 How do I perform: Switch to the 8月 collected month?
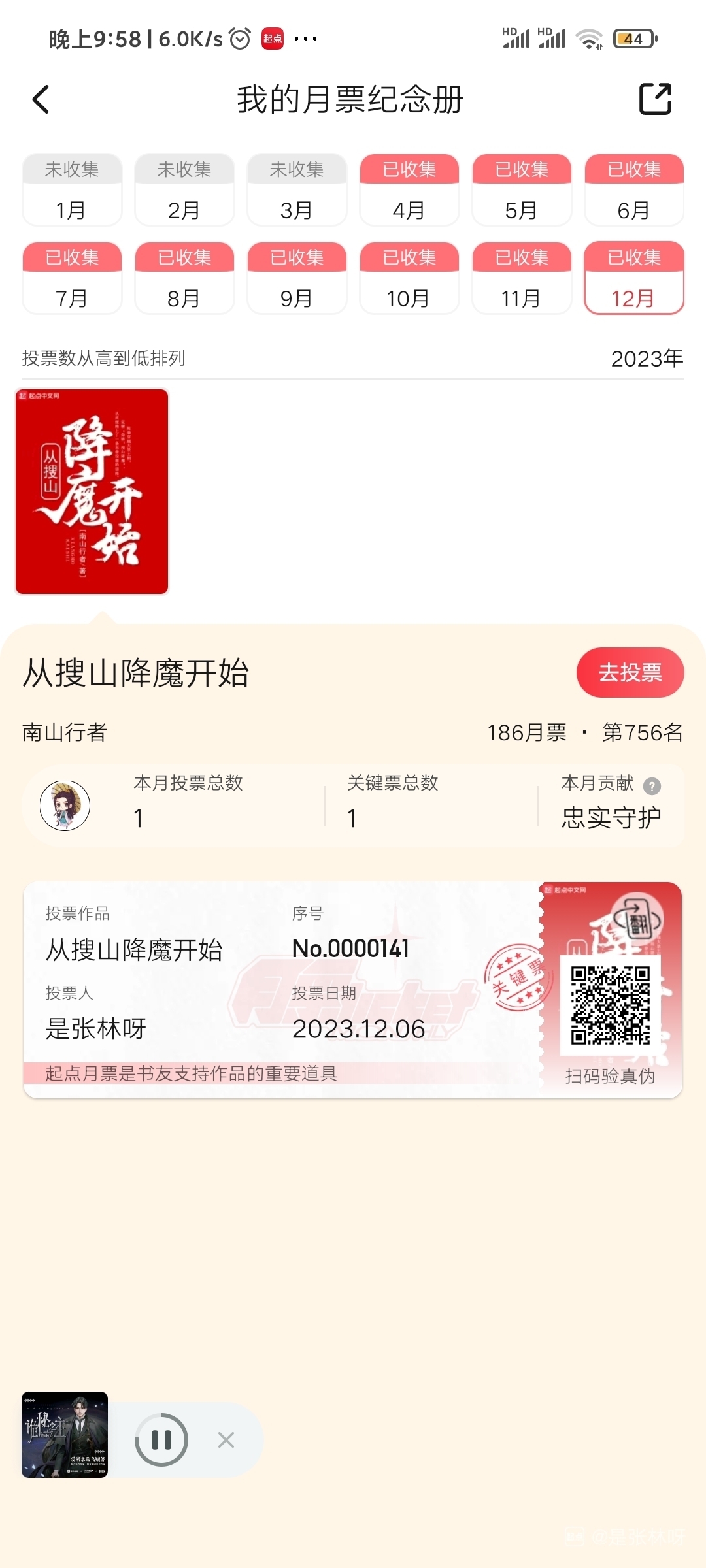(x=184, y=278)
